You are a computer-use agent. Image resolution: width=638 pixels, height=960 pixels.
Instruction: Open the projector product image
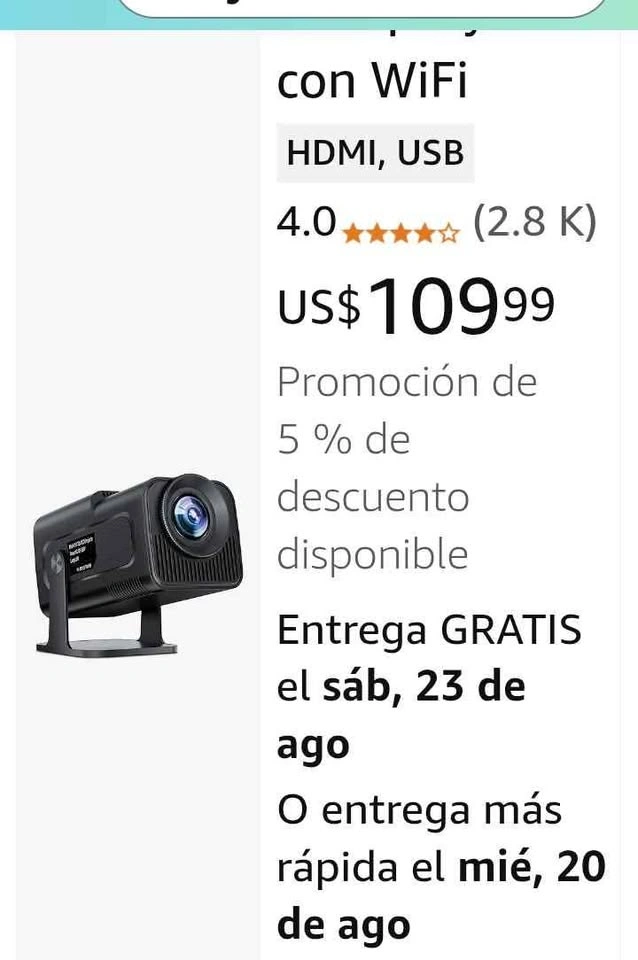tap(138, 564)
